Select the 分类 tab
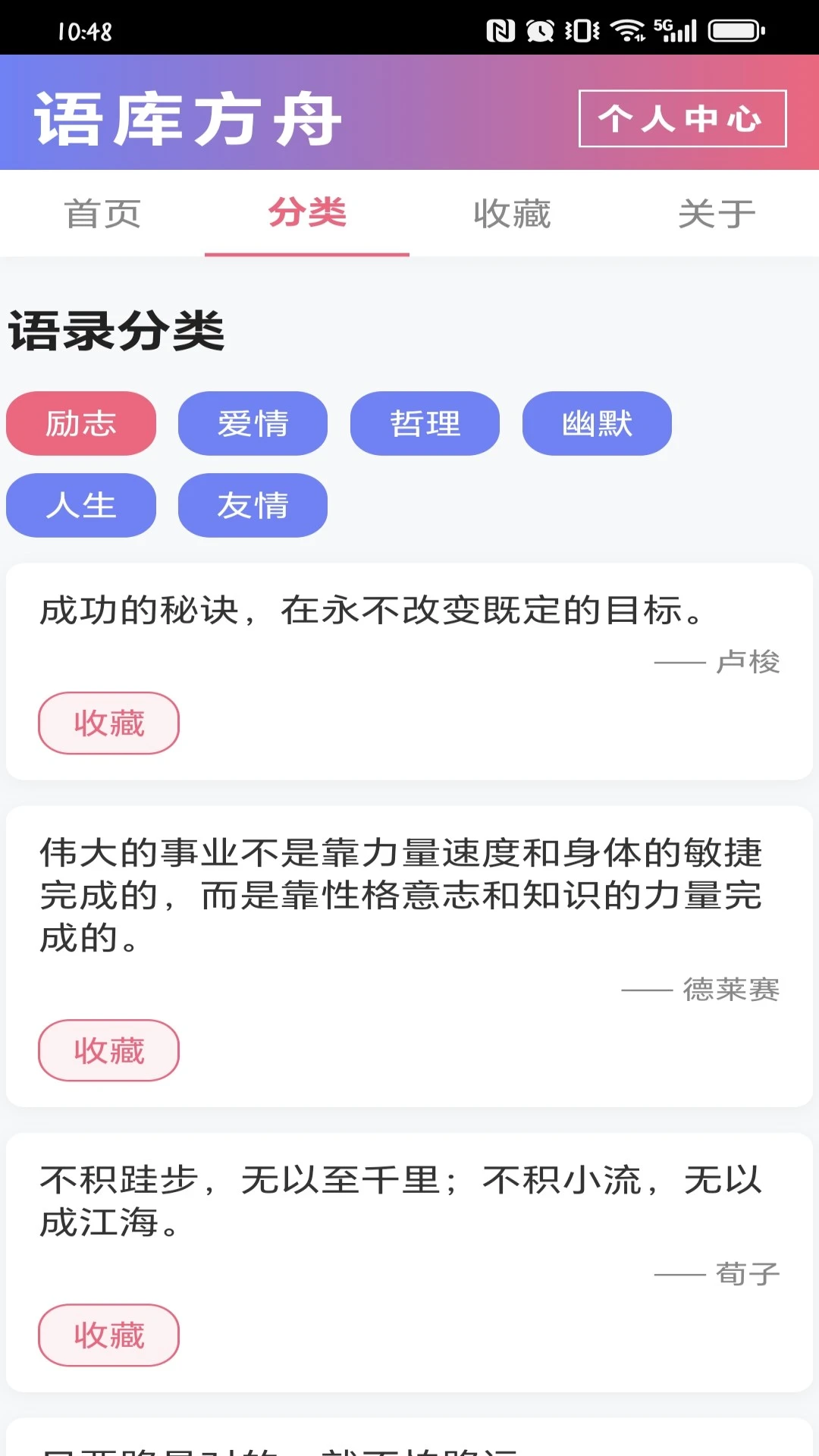Viewport: 819px width, 1456px height. tap(307, 214)
